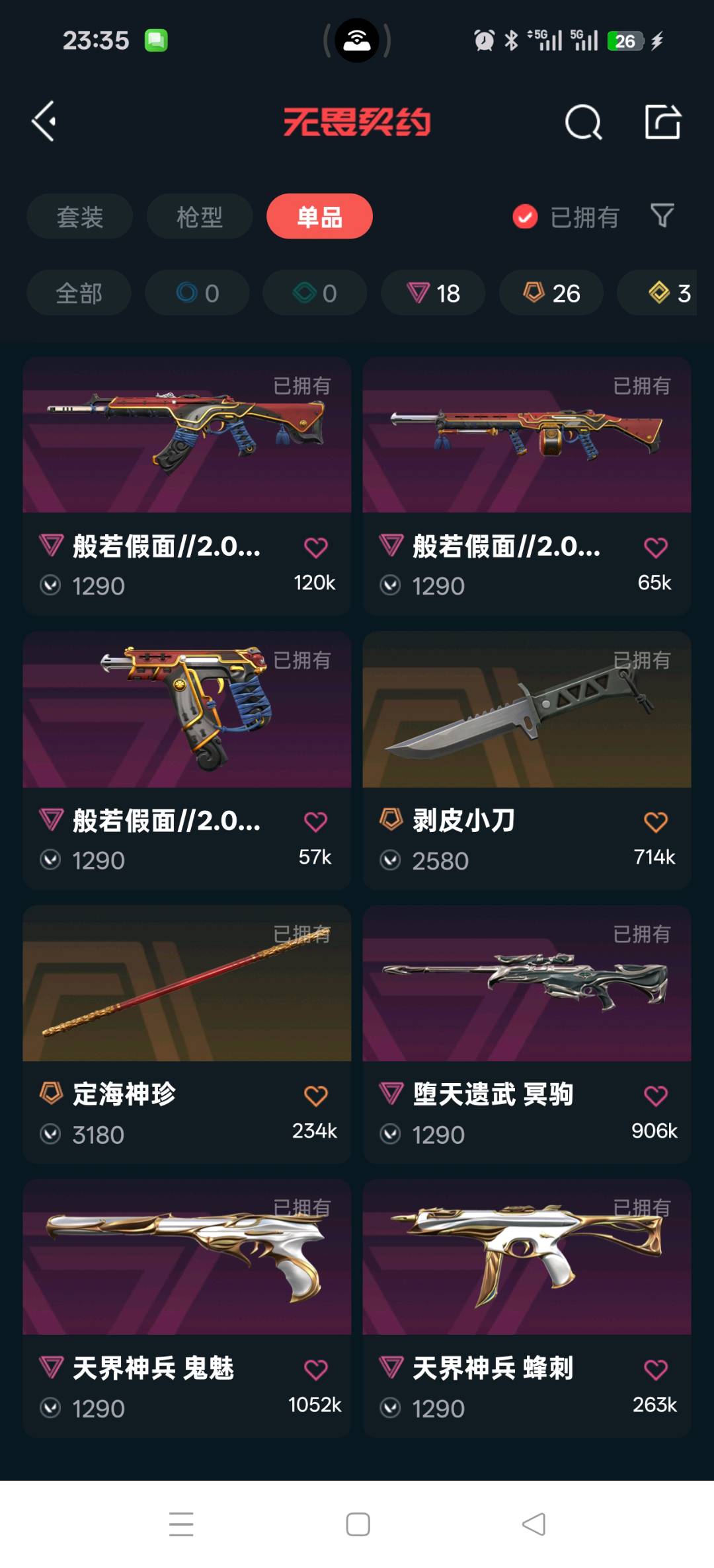Switch to the 套装 tab
This screenshot has width=714, height=1568.
tap(79, 217)
